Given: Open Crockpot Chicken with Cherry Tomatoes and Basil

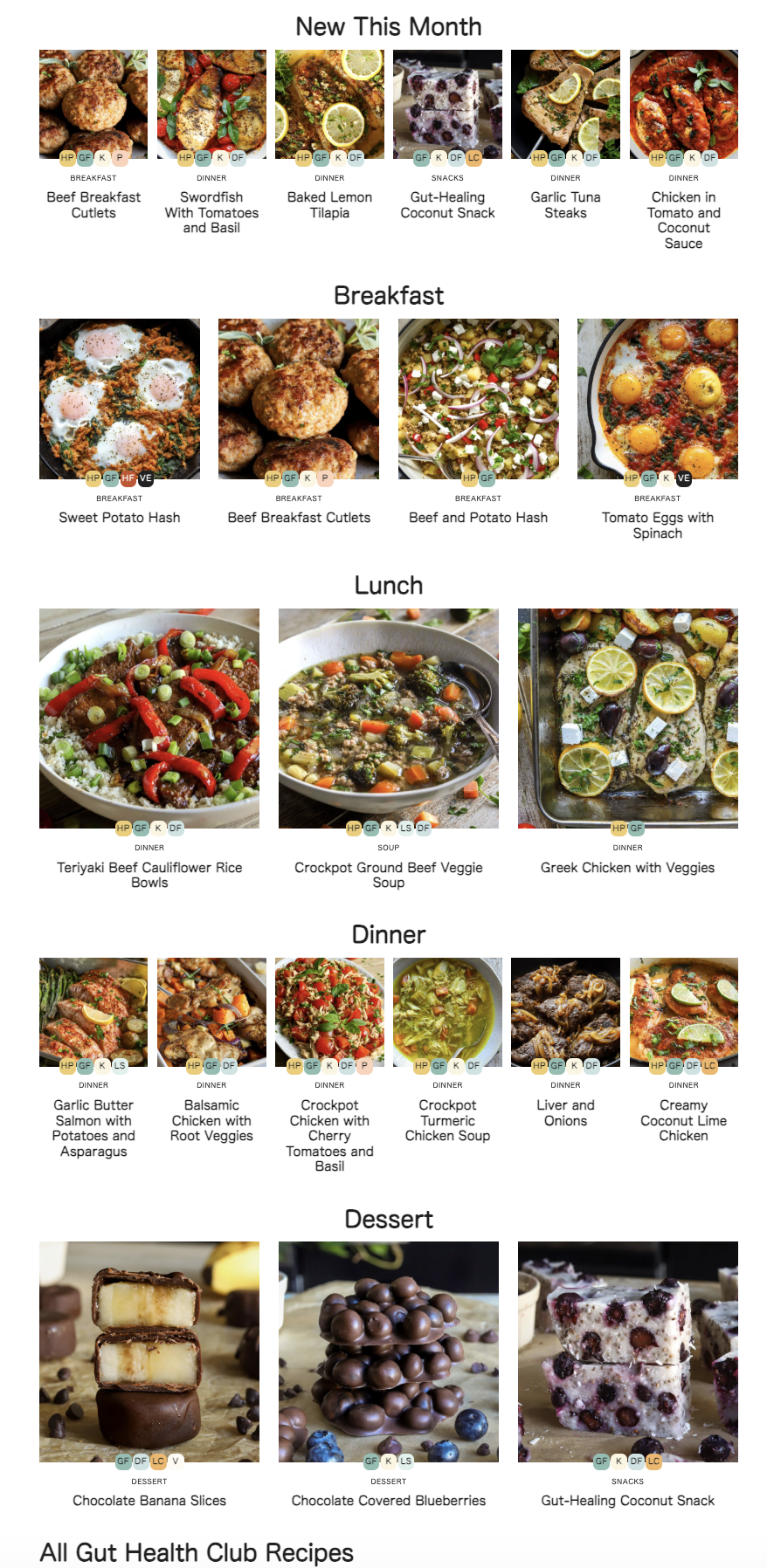Looking at the screenshot, I should pyautogui.click(x=329, y=1136).
